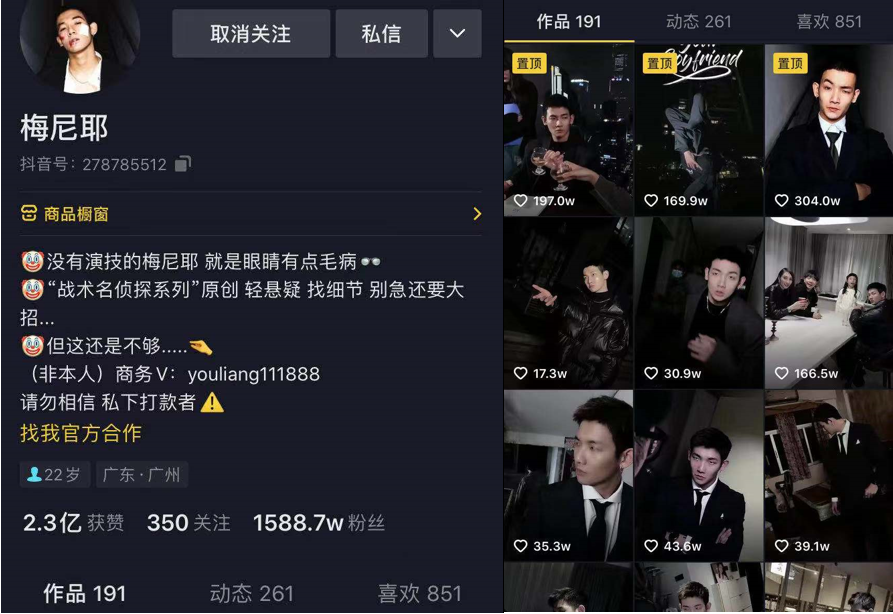Open pinned video with 197.0w likes
The height and width of the screenshot is (614, 893).
pos(568,130)
